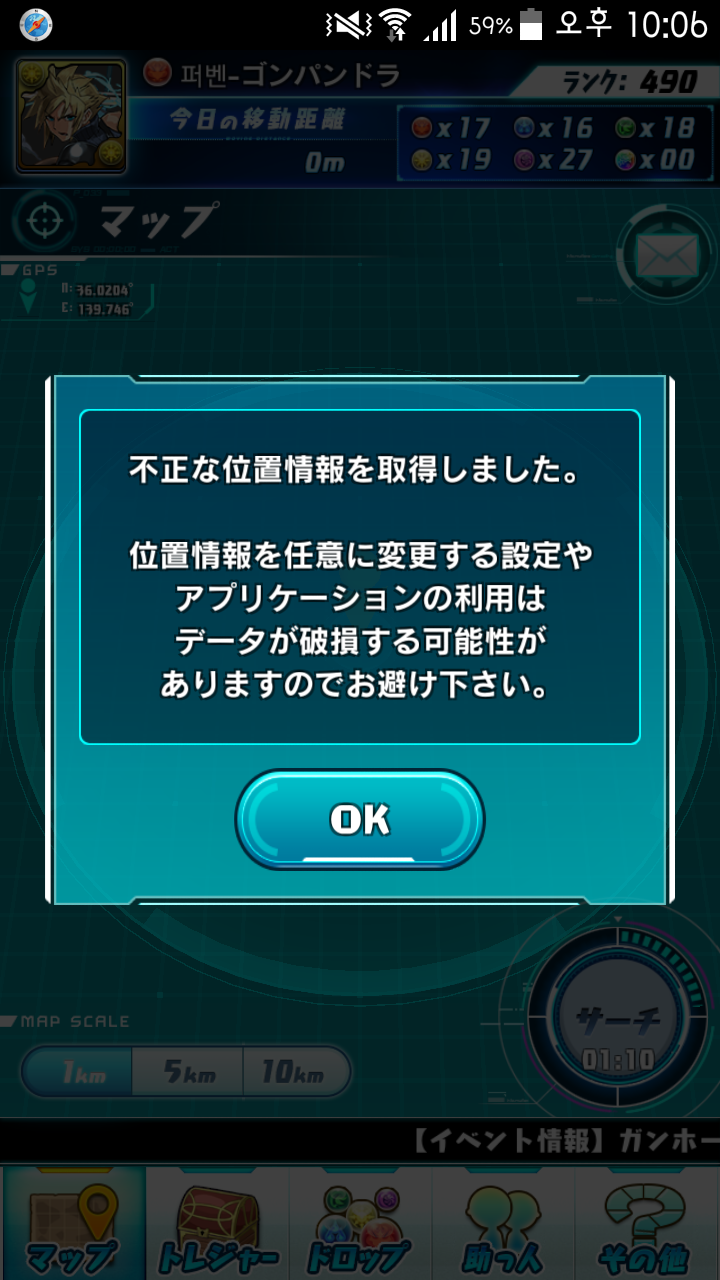Select the 10km map scale
720x1280 pixels.
click(294, 1074)
